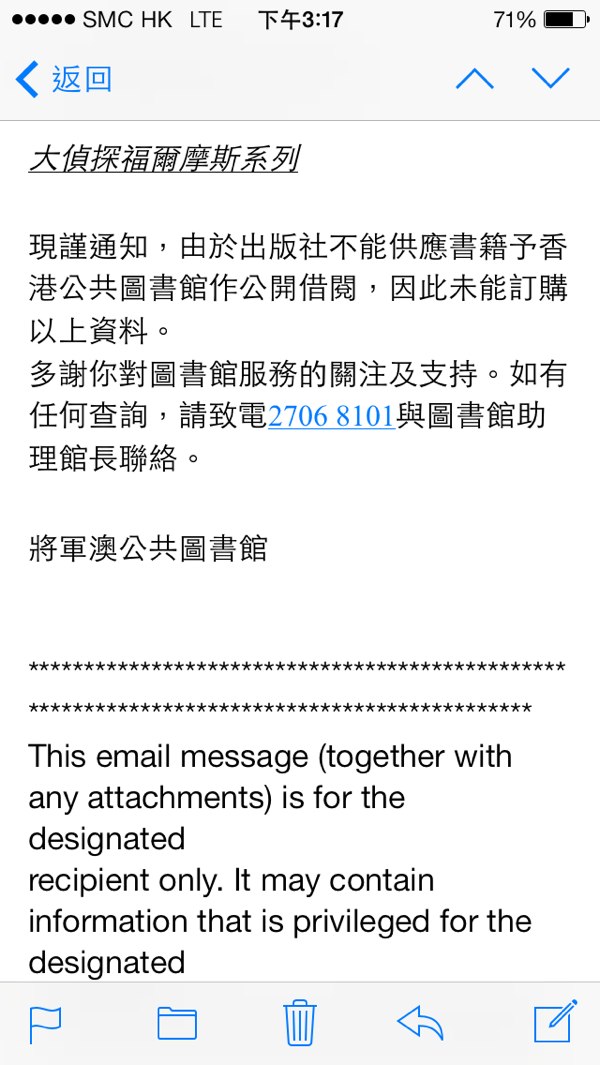
Task: Show the previous email with the up arrow
Action: 474,79
